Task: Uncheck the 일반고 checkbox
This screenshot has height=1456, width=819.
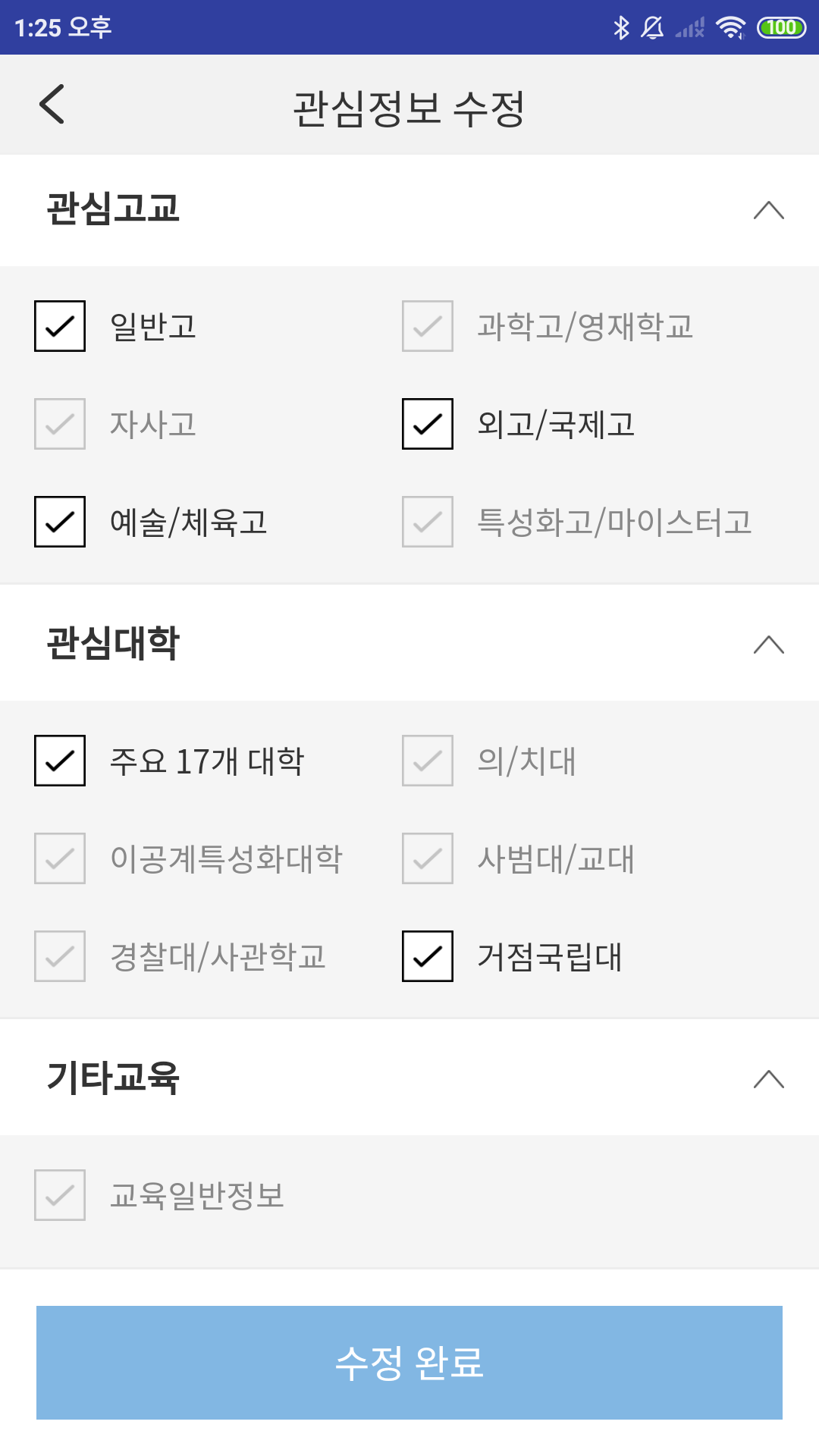Action: (x=60, y=326)
